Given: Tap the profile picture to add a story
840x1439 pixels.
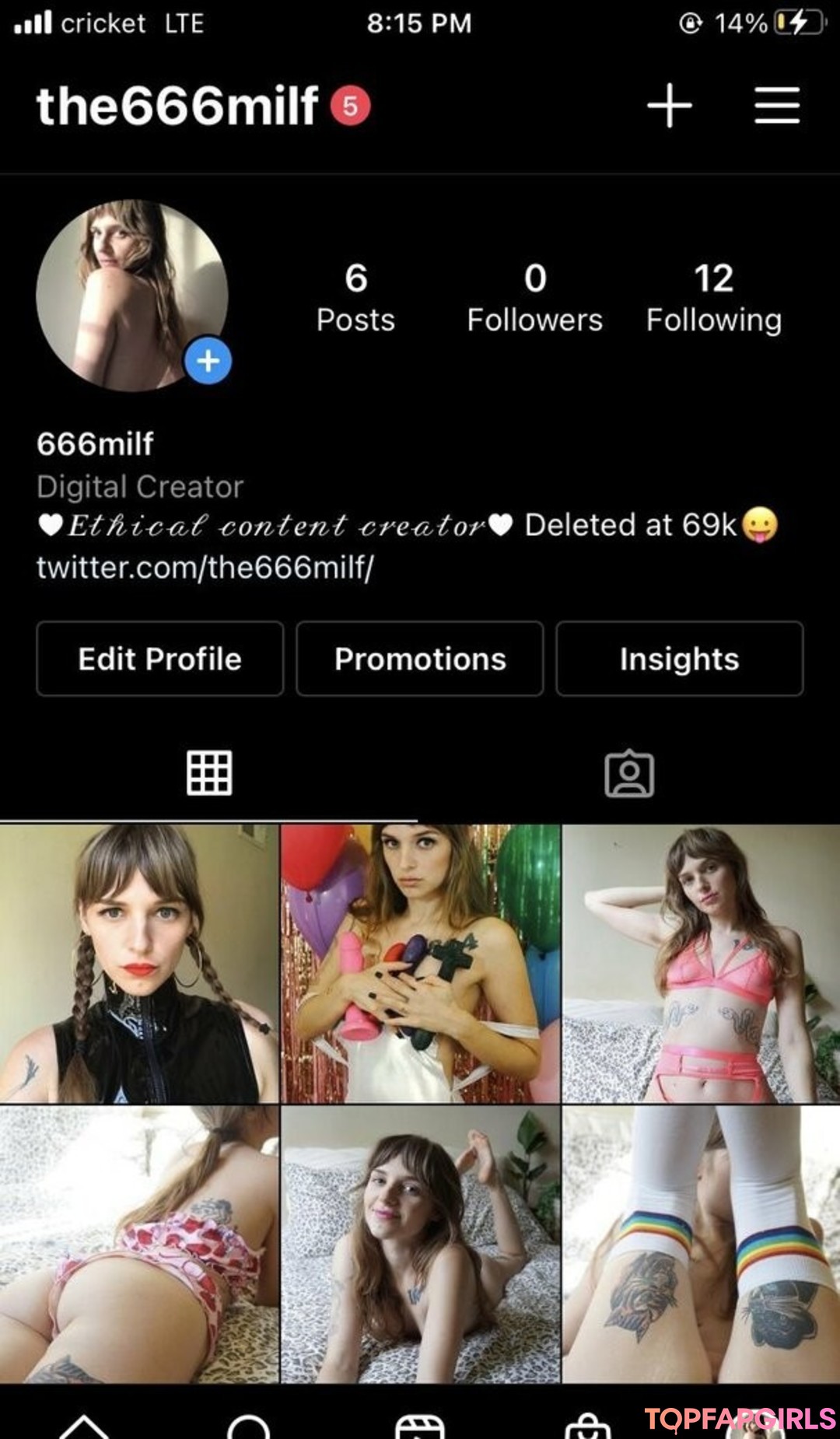Looking at the screenshot, I should (x=132, y=296).
